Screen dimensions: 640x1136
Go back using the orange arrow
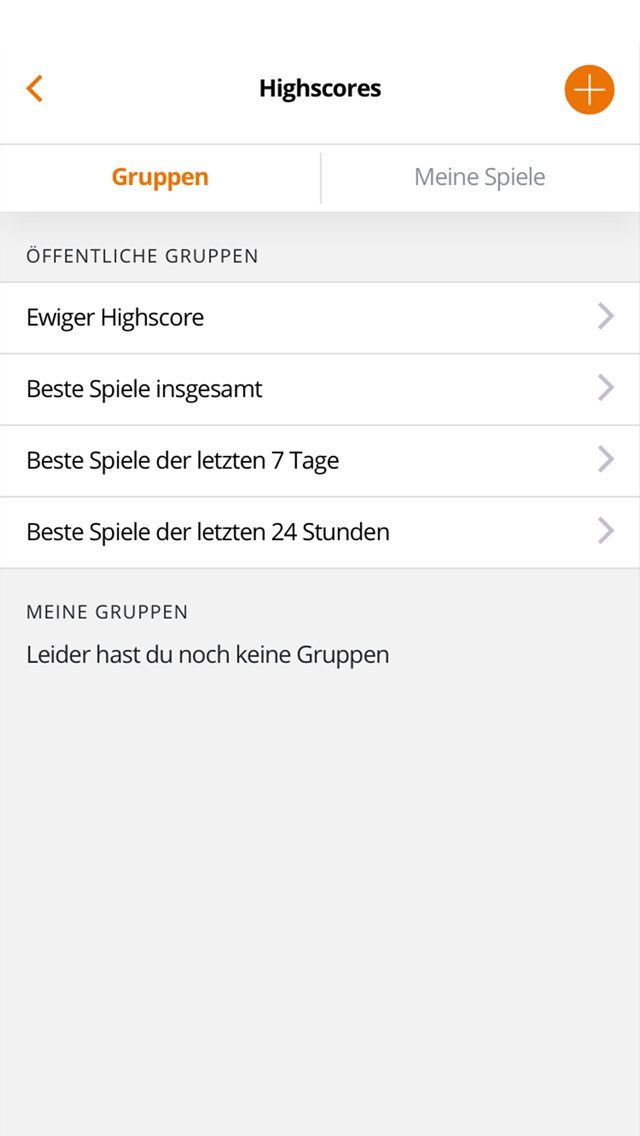point(34,88)
